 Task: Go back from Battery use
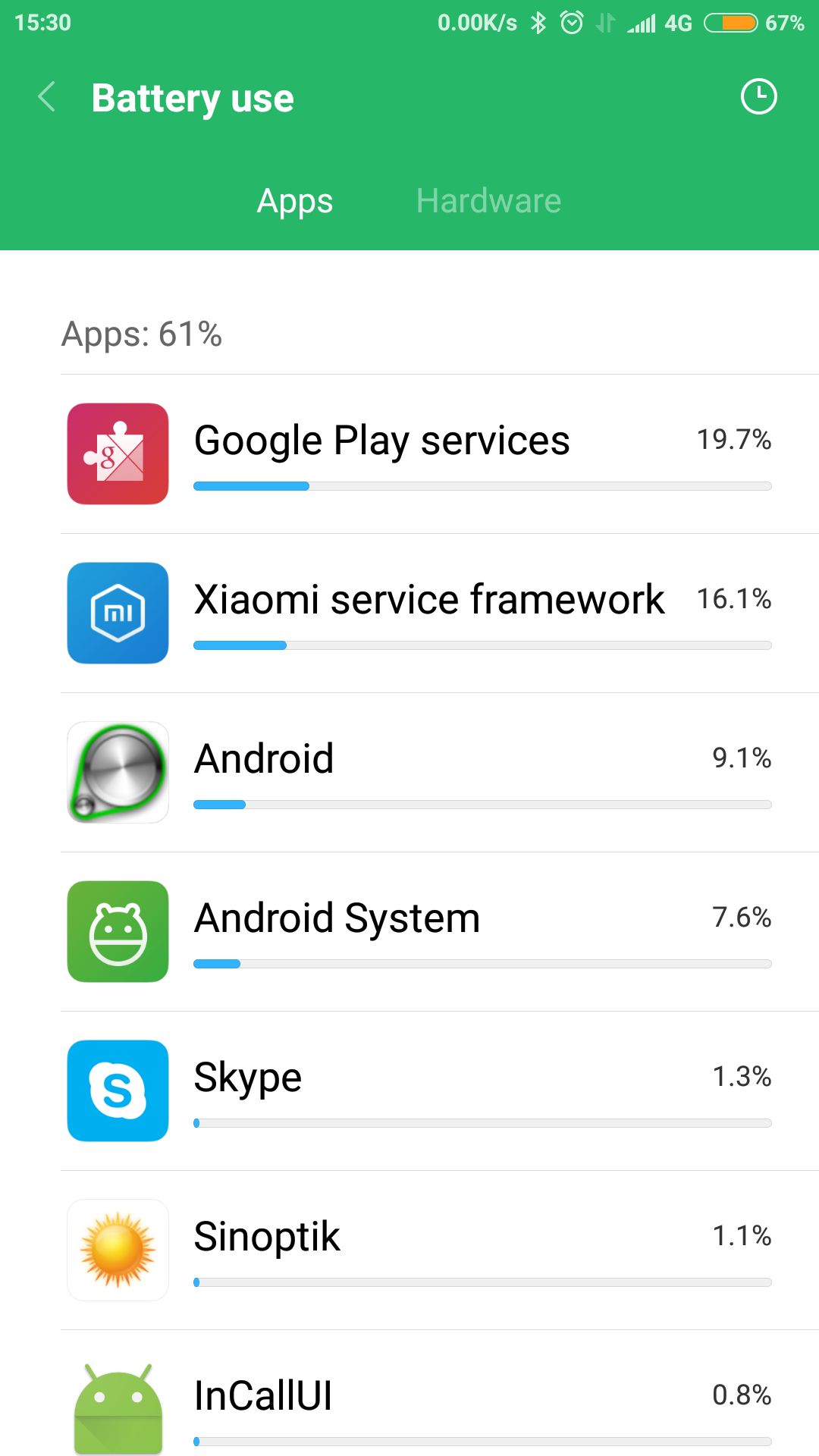click(47, 97)
